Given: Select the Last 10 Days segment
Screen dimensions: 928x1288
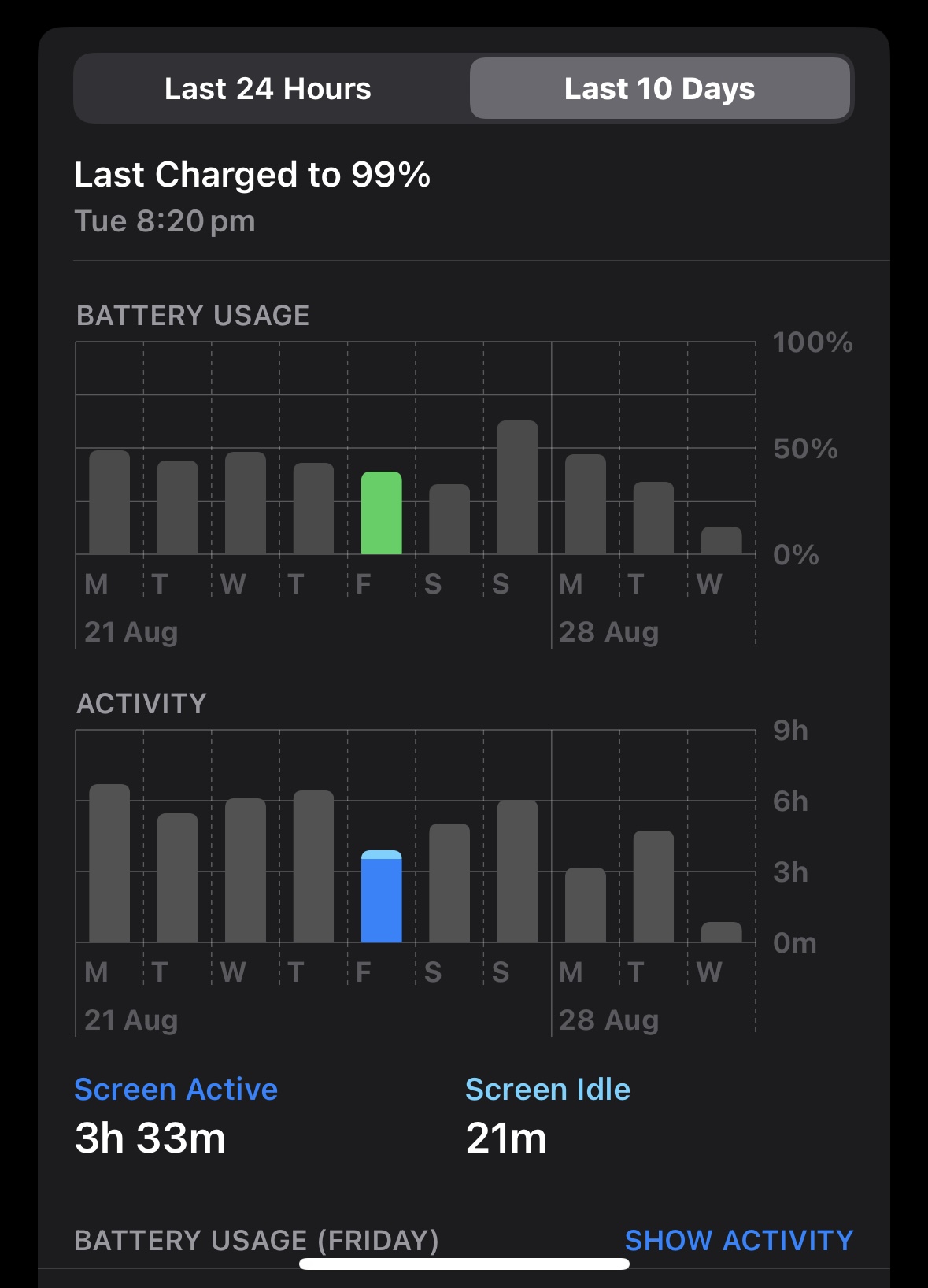Looking at the screenshot, I should [x=660, y=88].
